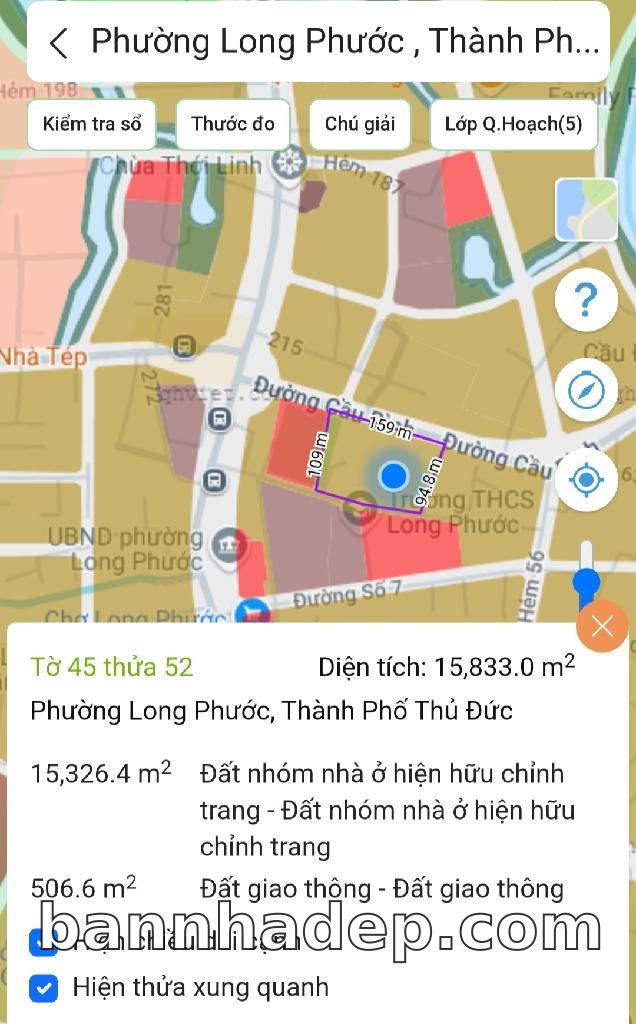Tap the compass orientation button
The image size is (636, 1024).
point(586,390)
